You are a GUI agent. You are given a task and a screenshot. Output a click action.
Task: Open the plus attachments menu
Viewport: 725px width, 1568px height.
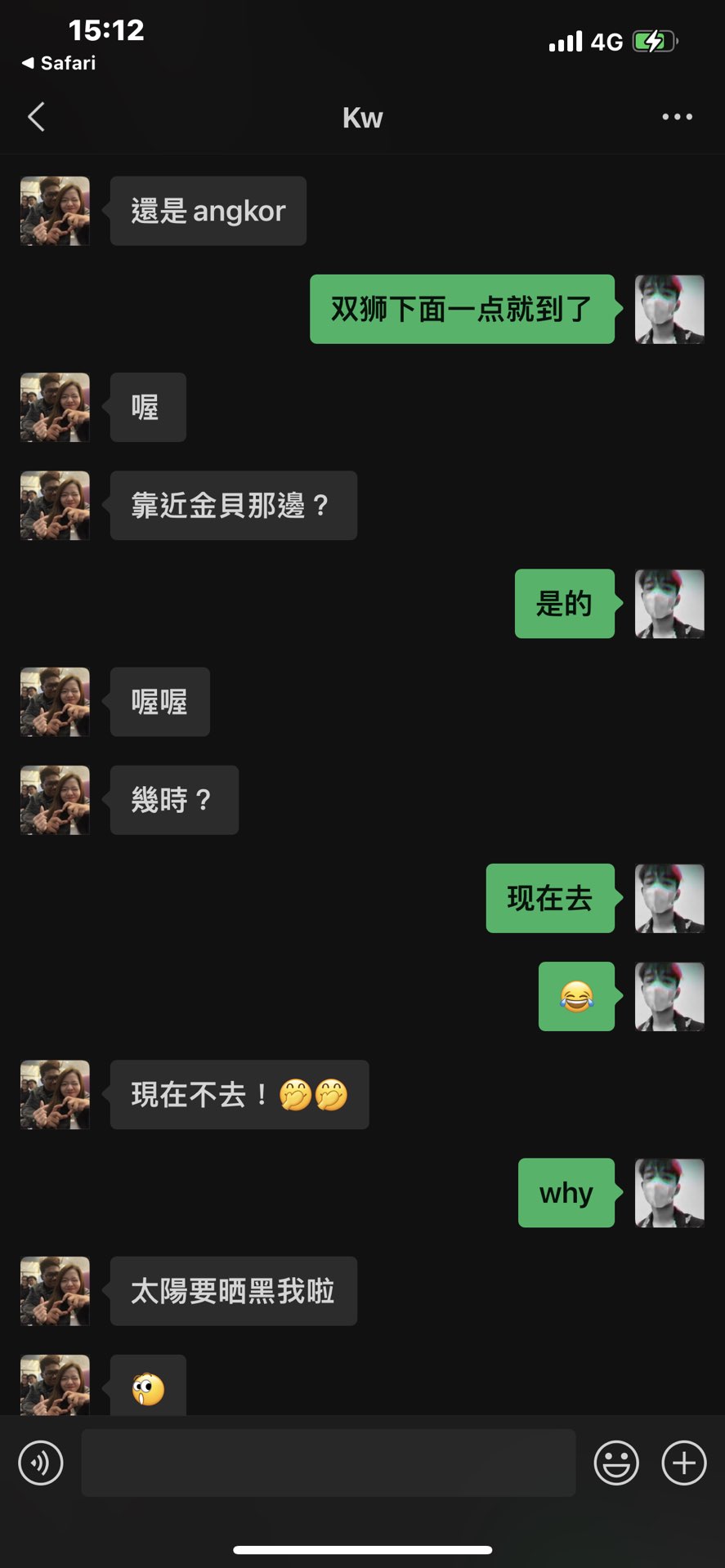683,1463
